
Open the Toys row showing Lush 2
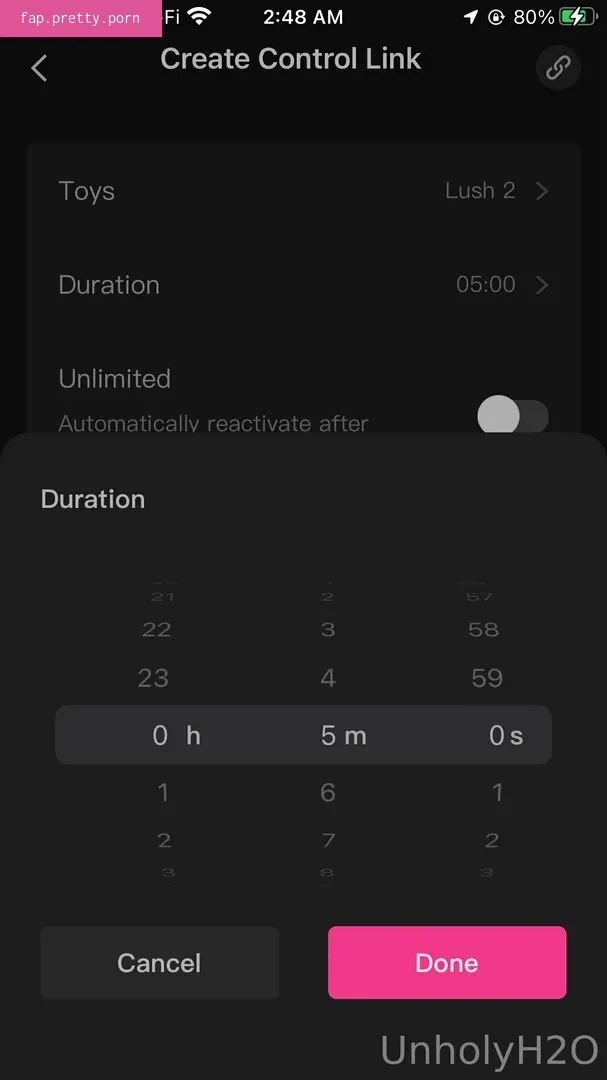pos(303,191)
